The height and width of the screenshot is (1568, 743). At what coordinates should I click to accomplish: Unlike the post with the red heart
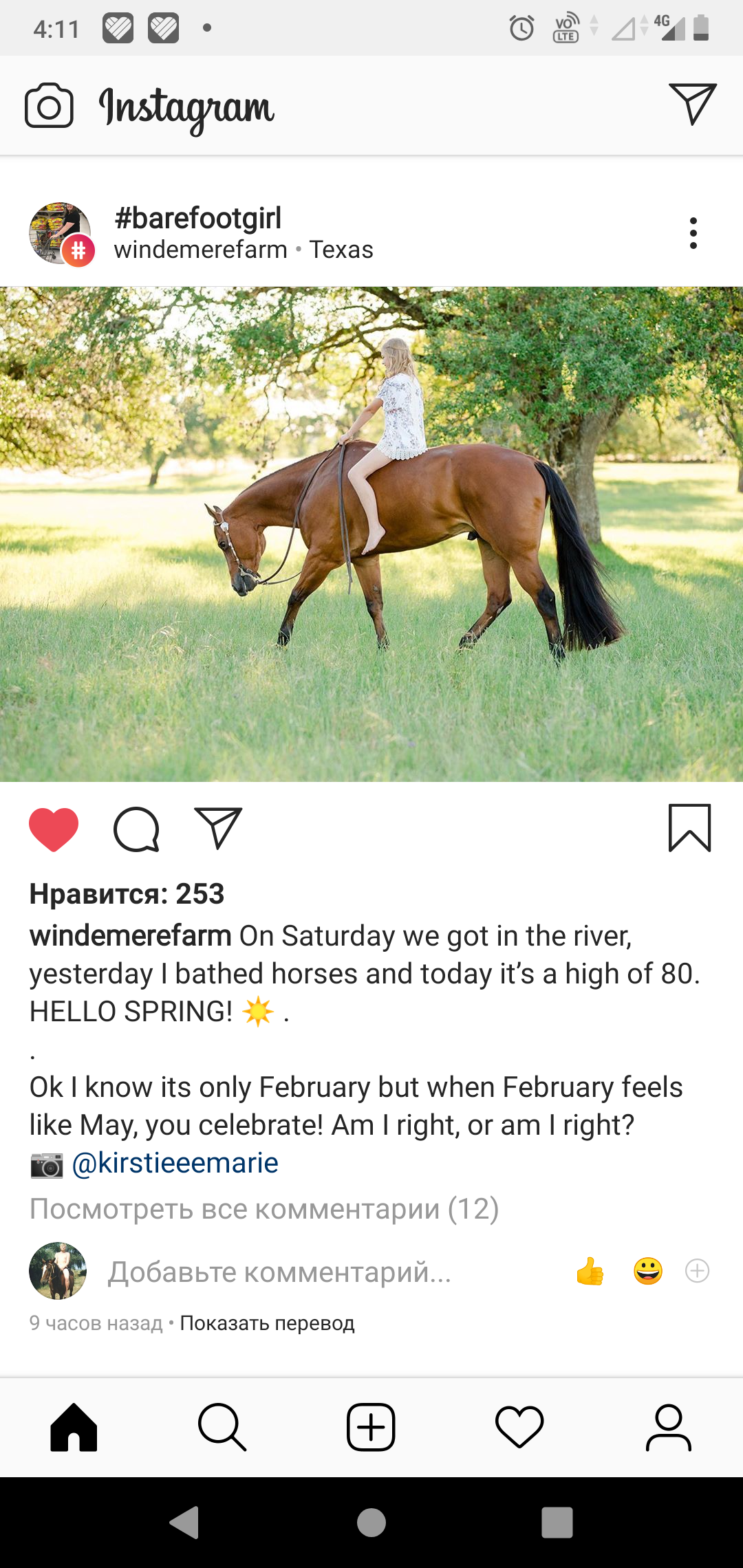click(54, 829)
